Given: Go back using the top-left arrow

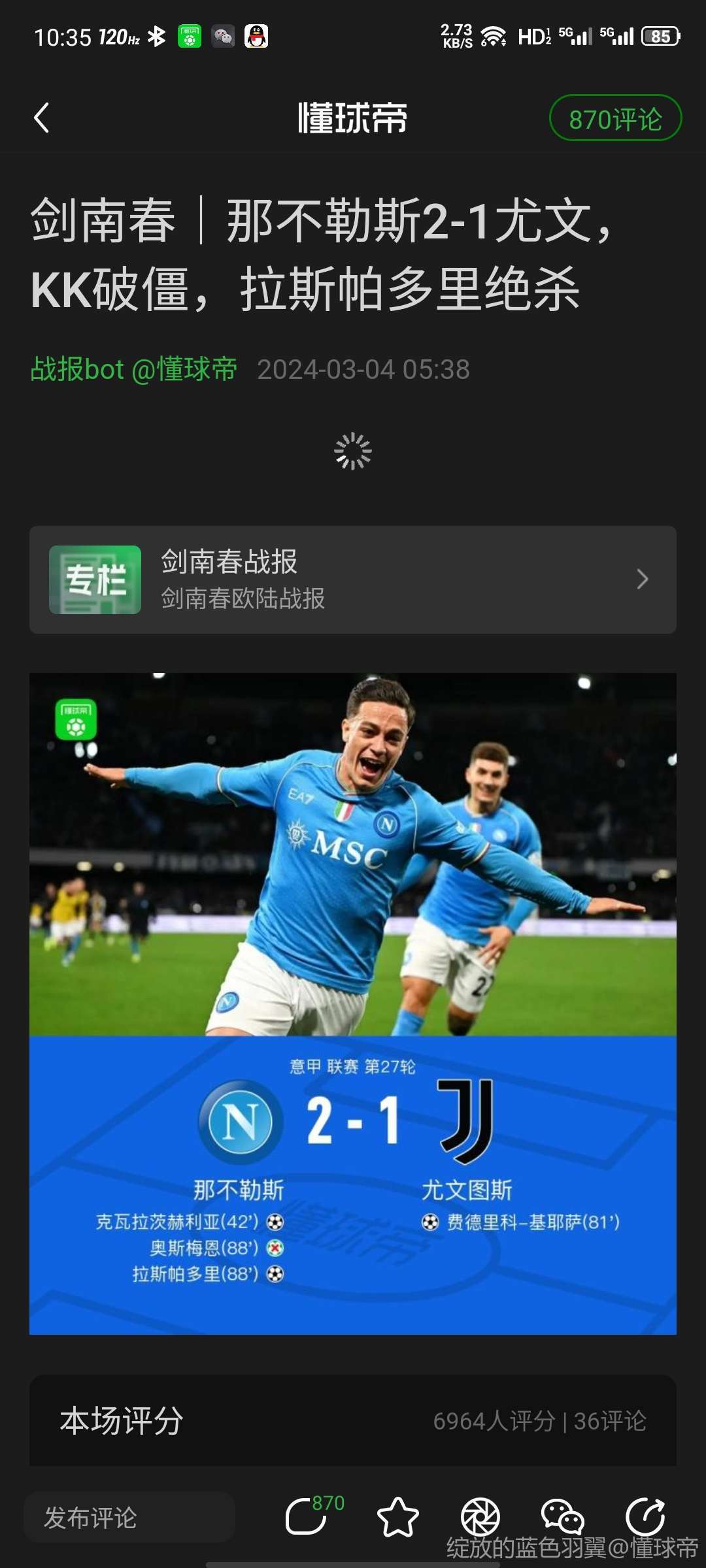Looking at the screenshot, I should pyautogui.click(x=42, y=118).
